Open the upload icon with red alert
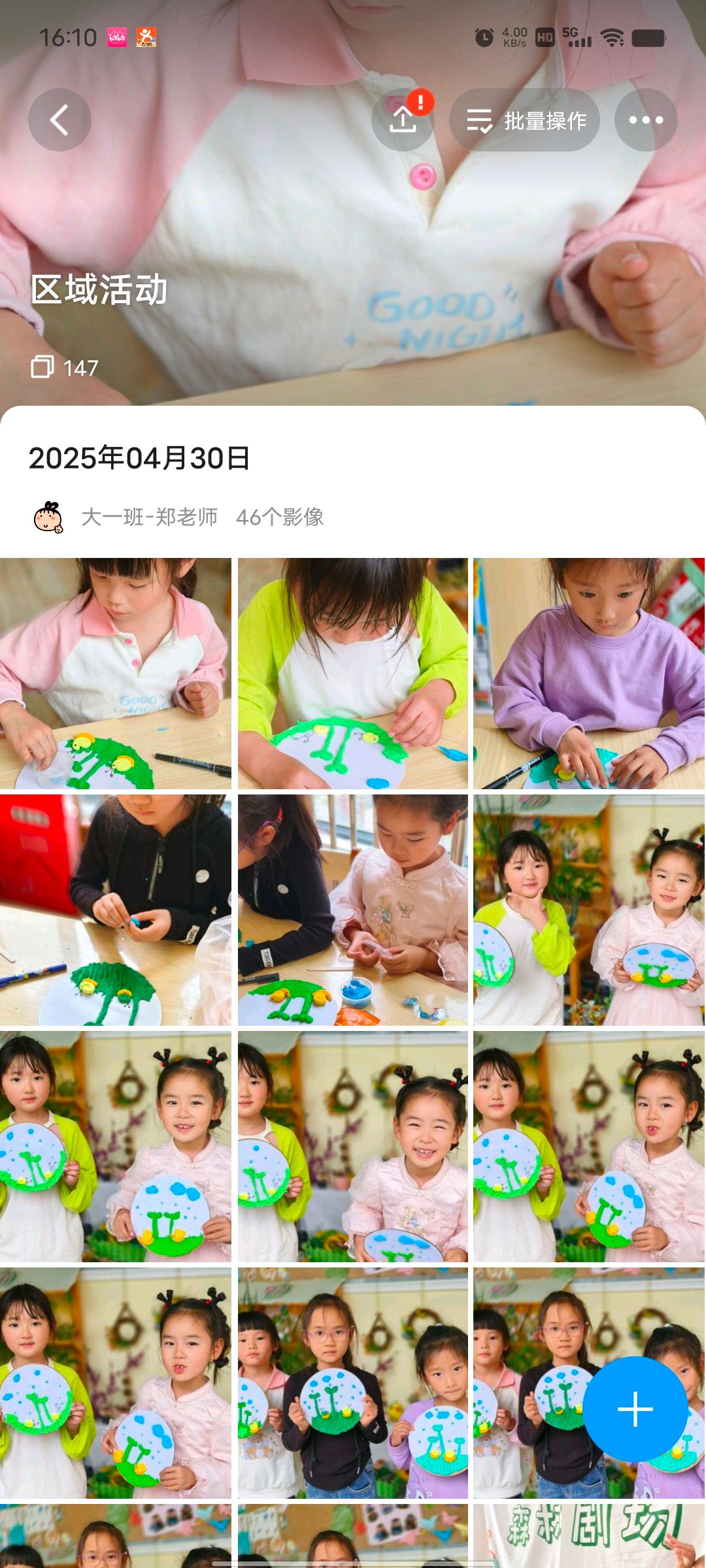This screenshot has height=1568, width=706. [403, 120]
